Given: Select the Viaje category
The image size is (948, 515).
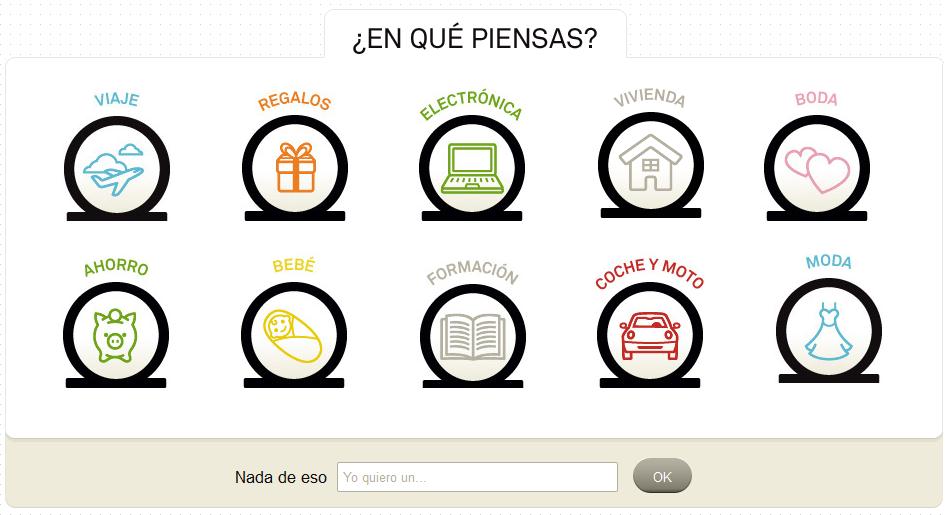Looking at the screenshot, I should [116, 167].
